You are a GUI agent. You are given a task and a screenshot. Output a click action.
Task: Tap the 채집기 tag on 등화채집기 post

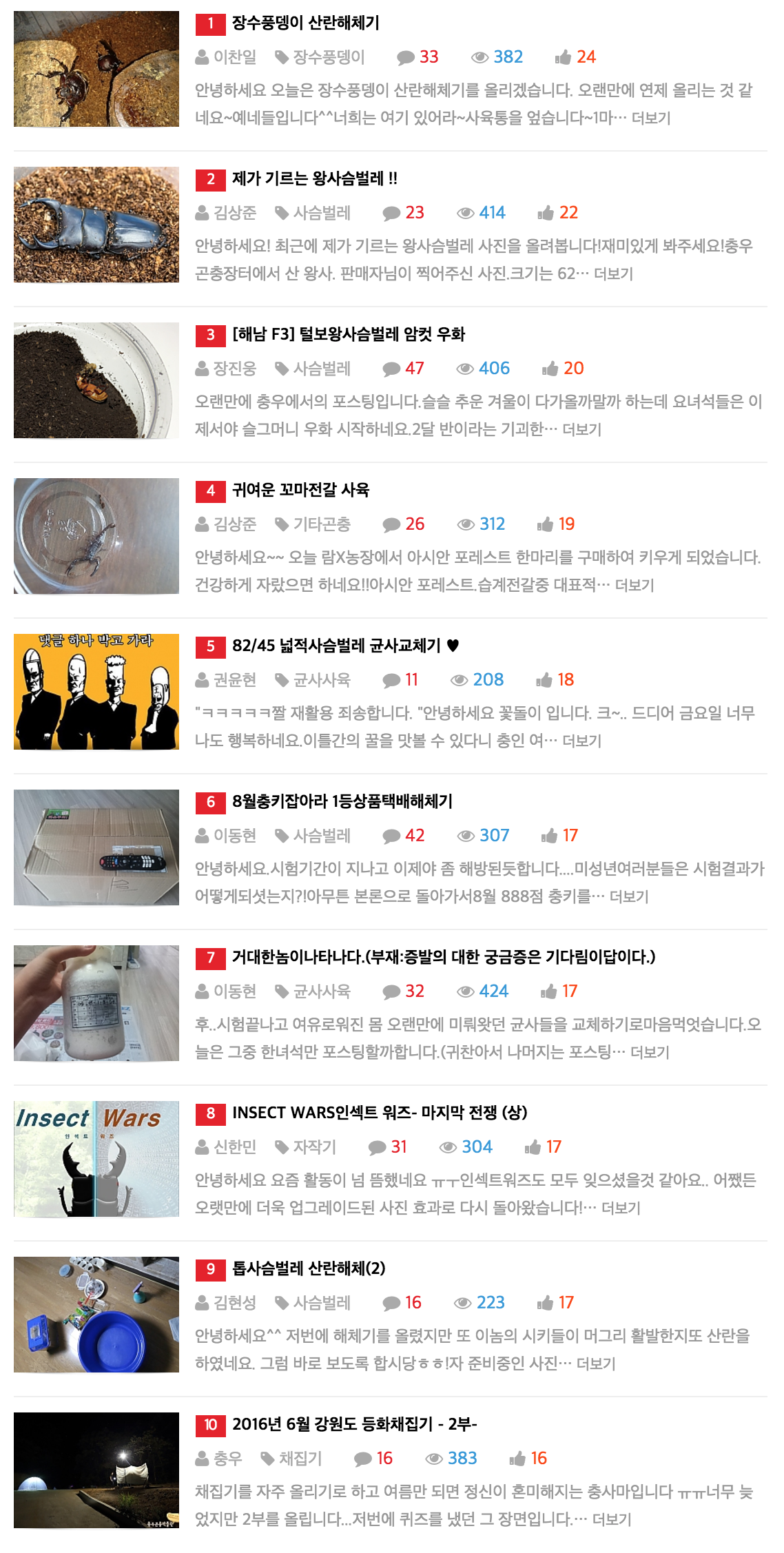tap(291, 1459)
